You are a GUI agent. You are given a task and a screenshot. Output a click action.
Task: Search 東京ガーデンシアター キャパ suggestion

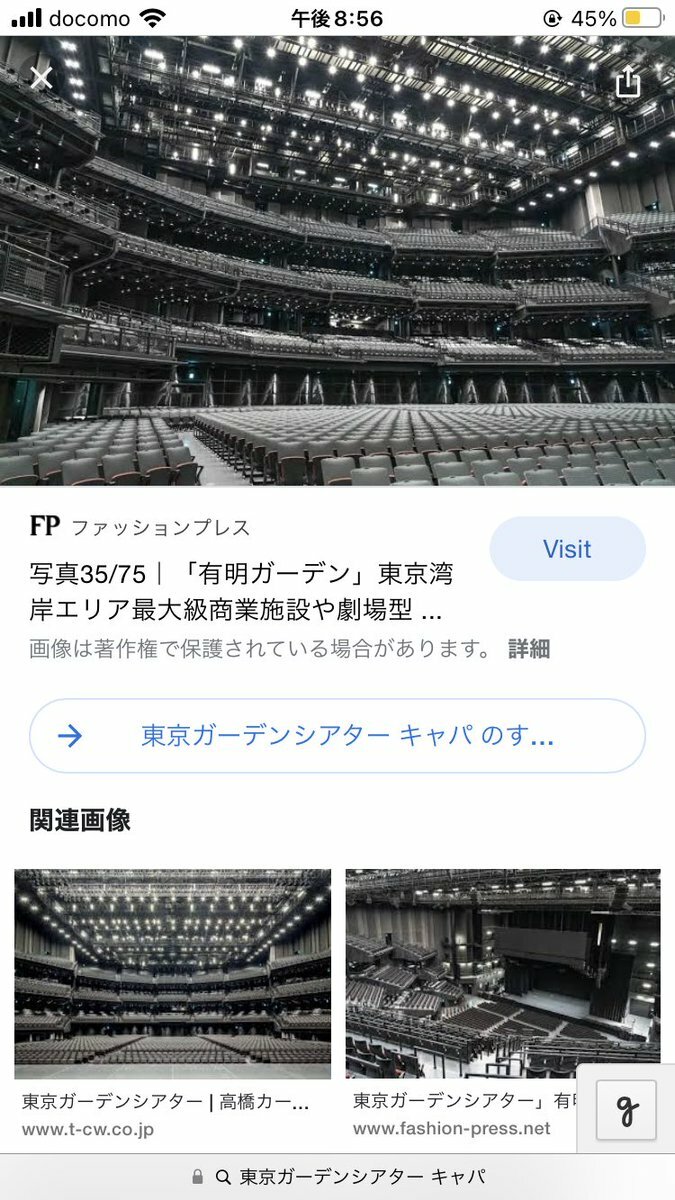pos(337,736)
